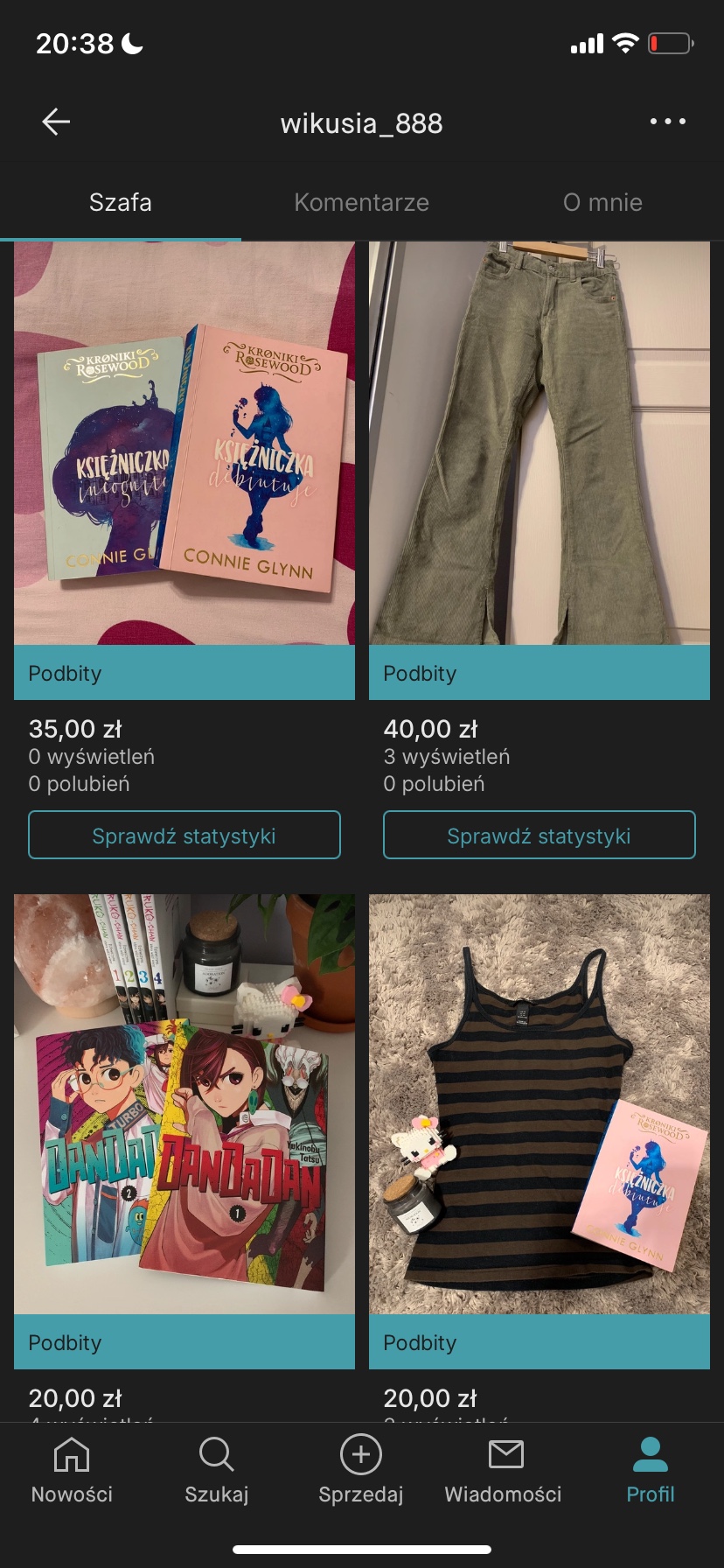Image resolution: width=724 pixels, height=1568 pixels.
Task: Switch to the O mnie tab
Action: [602, 202]
